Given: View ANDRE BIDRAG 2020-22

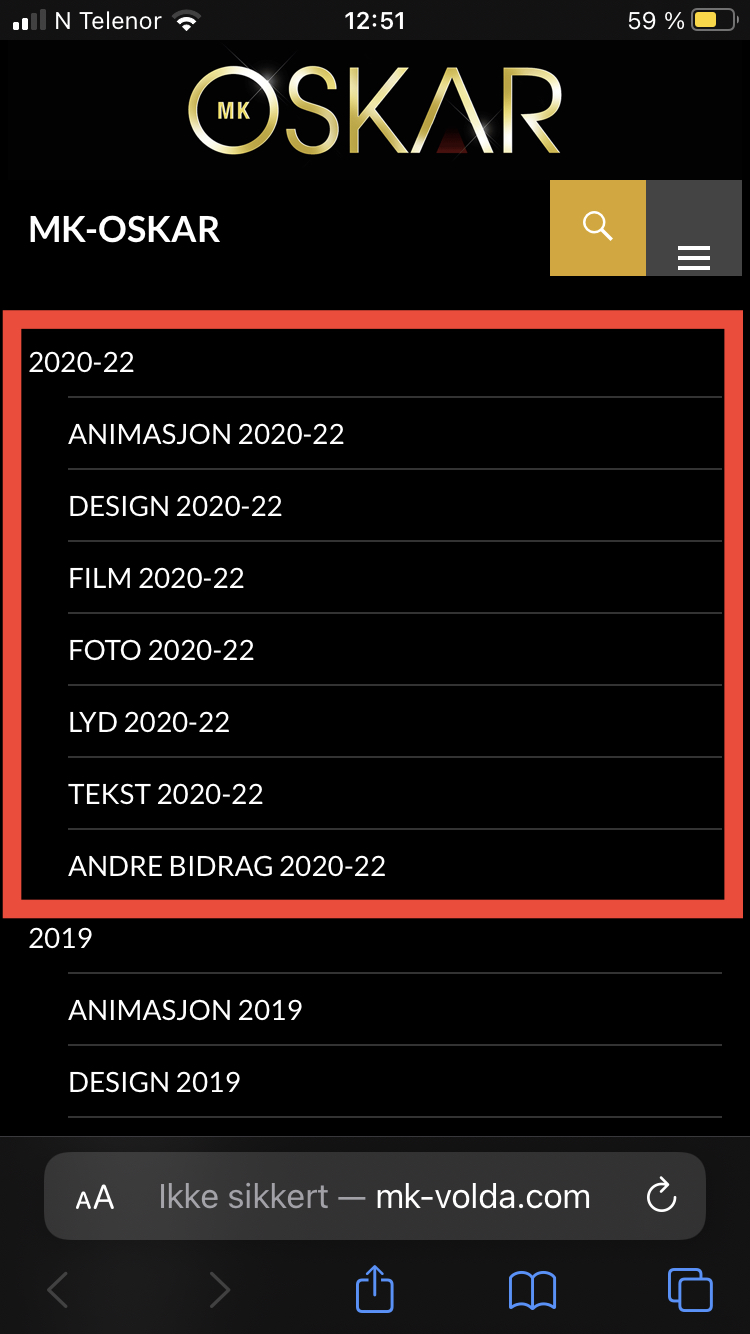Looking at the screenshot, I should 395,866.
